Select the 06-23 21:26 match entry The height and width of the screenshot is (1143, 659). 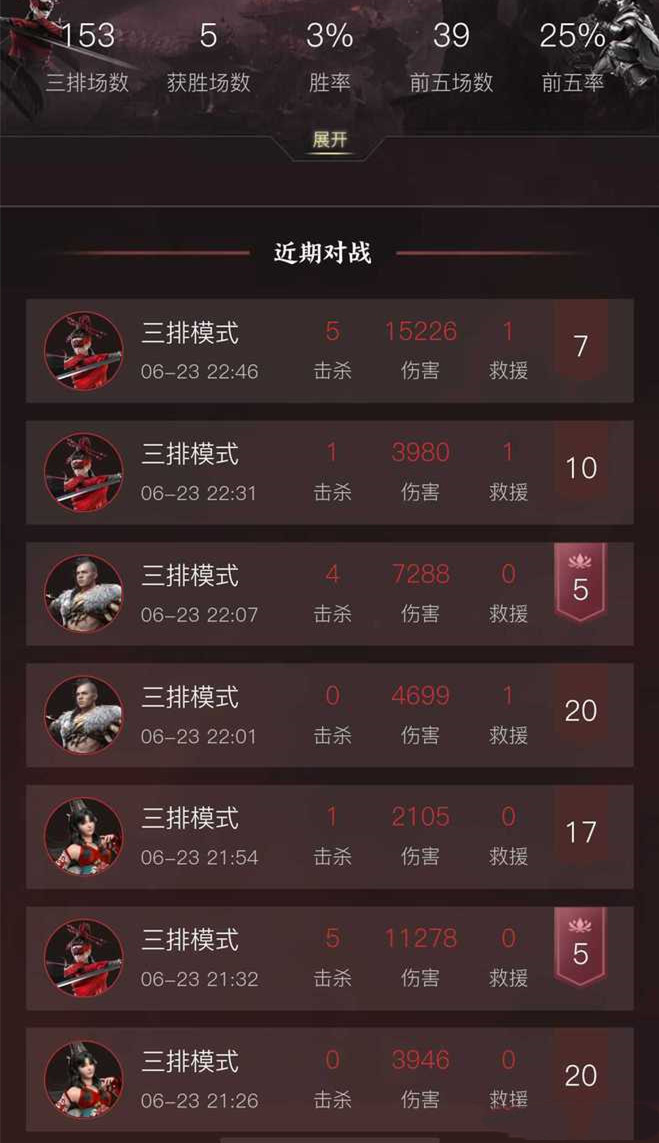(x=330, y=1080)
